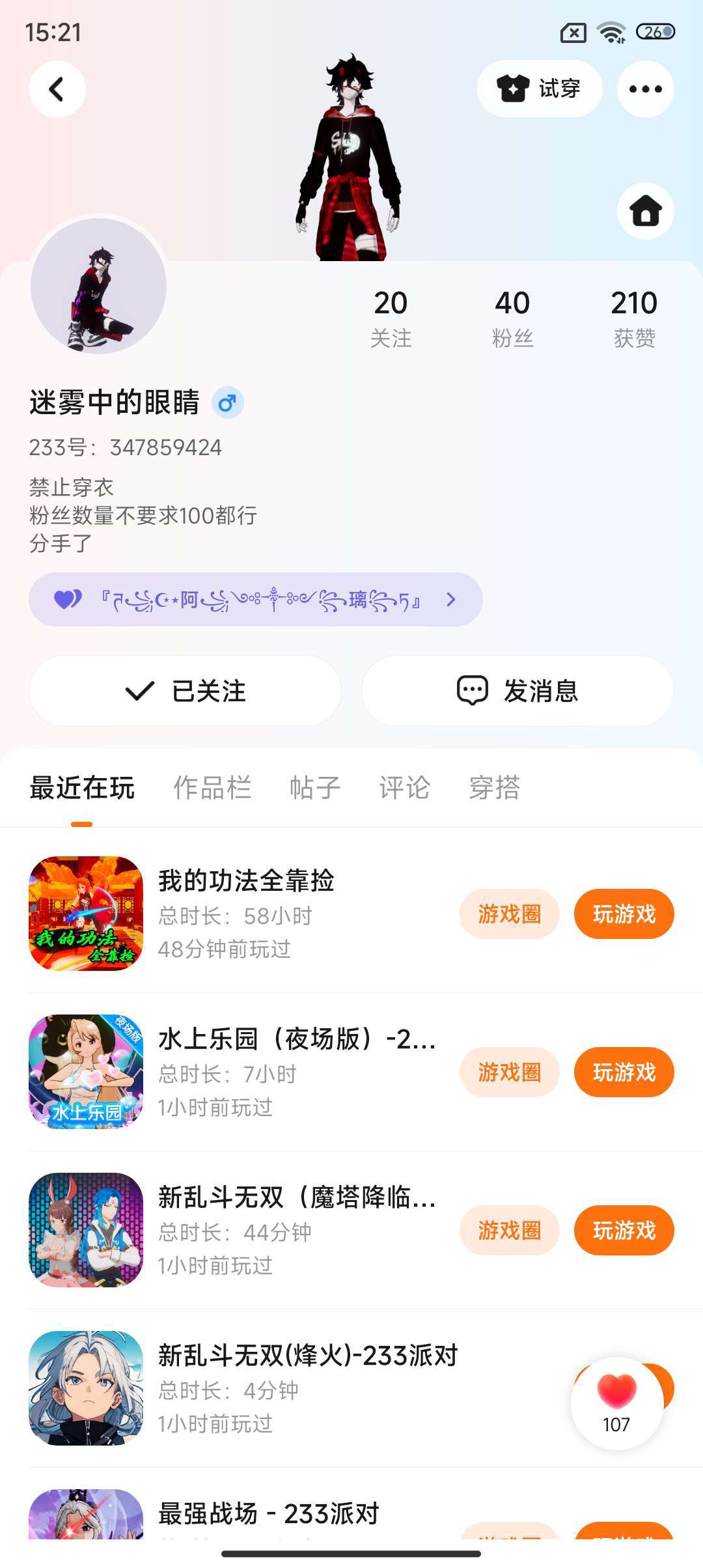Viewport: 703px width, 1568px height.
Task: Send a message with 发消息
Action: coord(517,691)
